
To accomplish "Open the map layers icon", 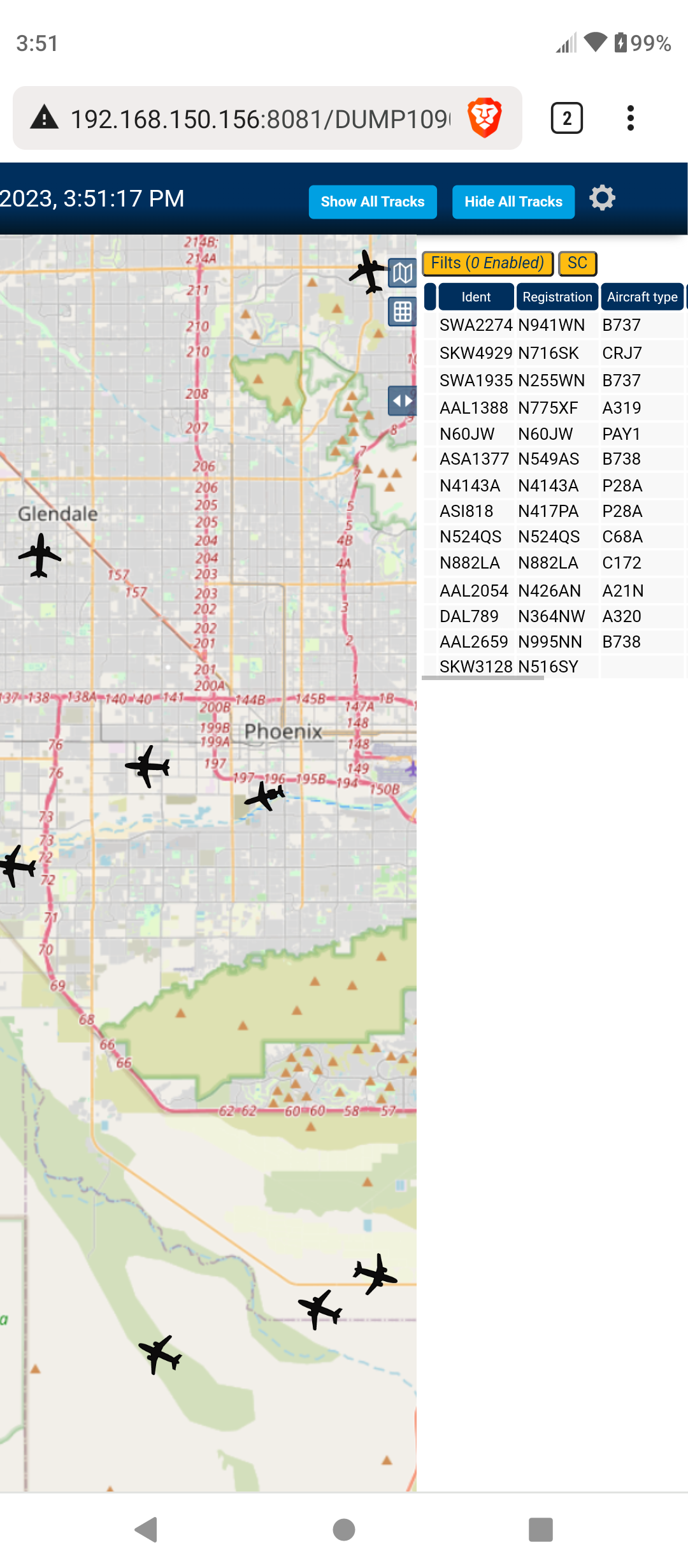I will pyautogui.click(x=402, y=273).
